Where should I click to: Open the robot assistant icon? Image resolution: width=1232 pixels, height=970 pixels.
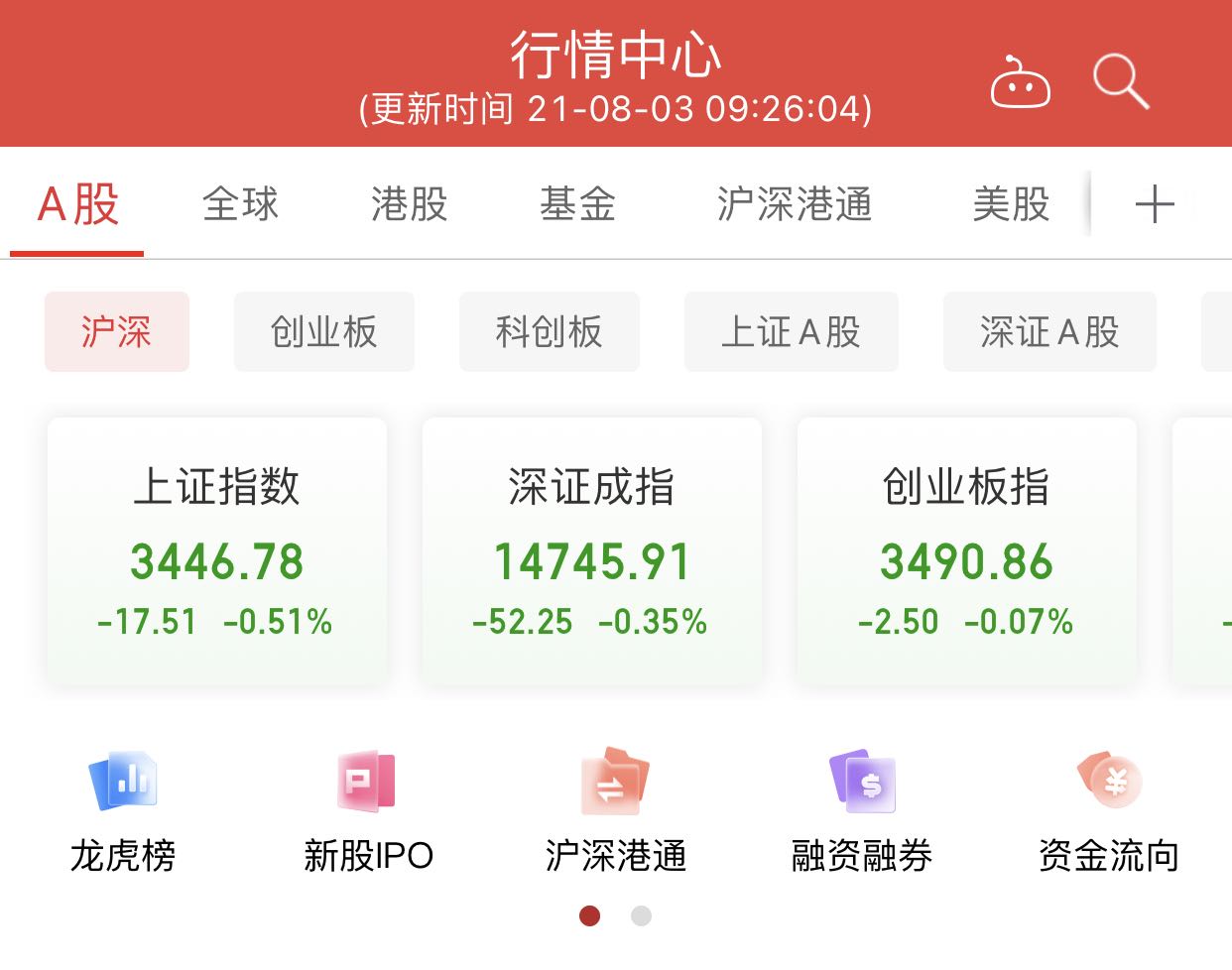1020,83
